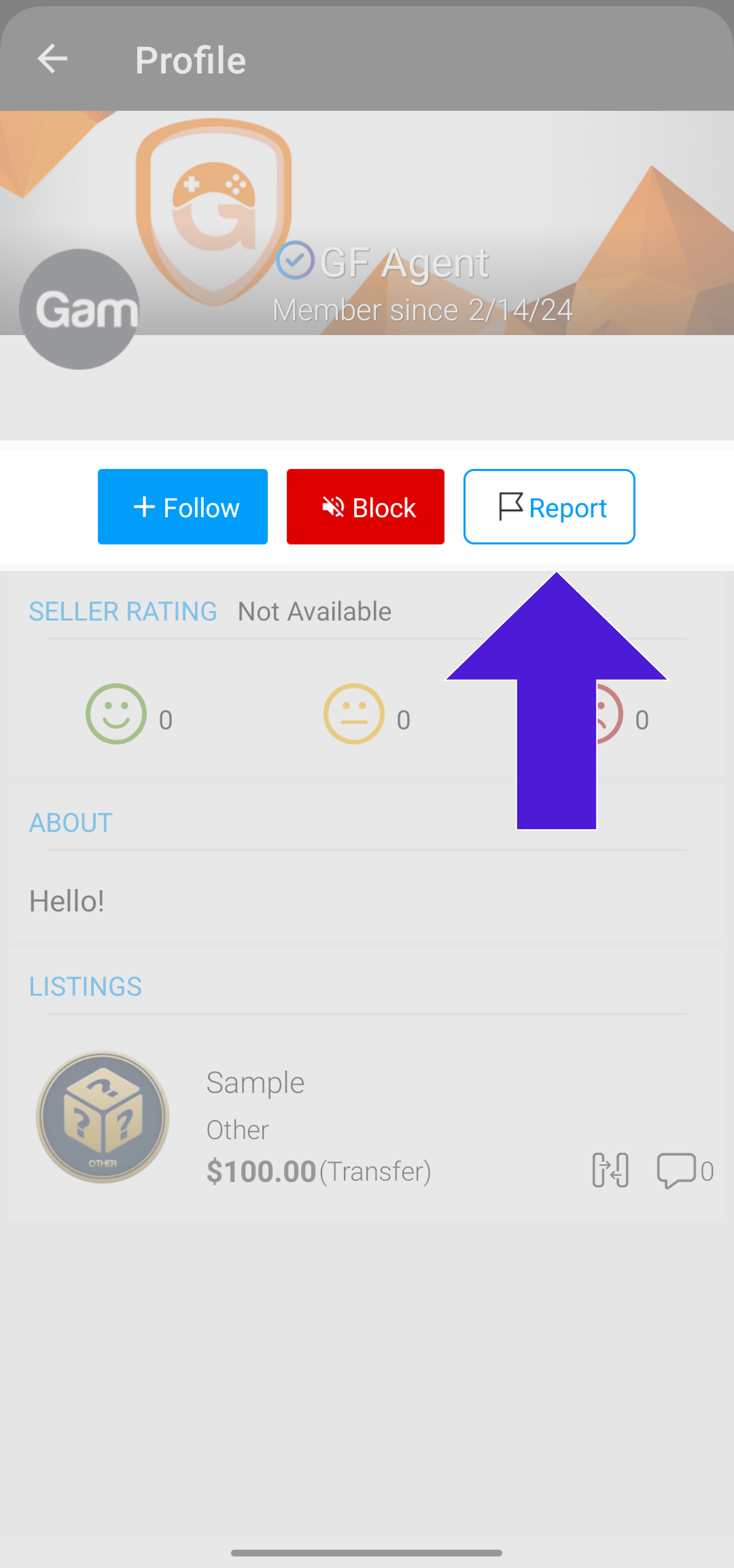Image resolution: width=734 pixels, height=1568 pixels.
Task: Select the happy face rating icon
Action: coord(116,713)
